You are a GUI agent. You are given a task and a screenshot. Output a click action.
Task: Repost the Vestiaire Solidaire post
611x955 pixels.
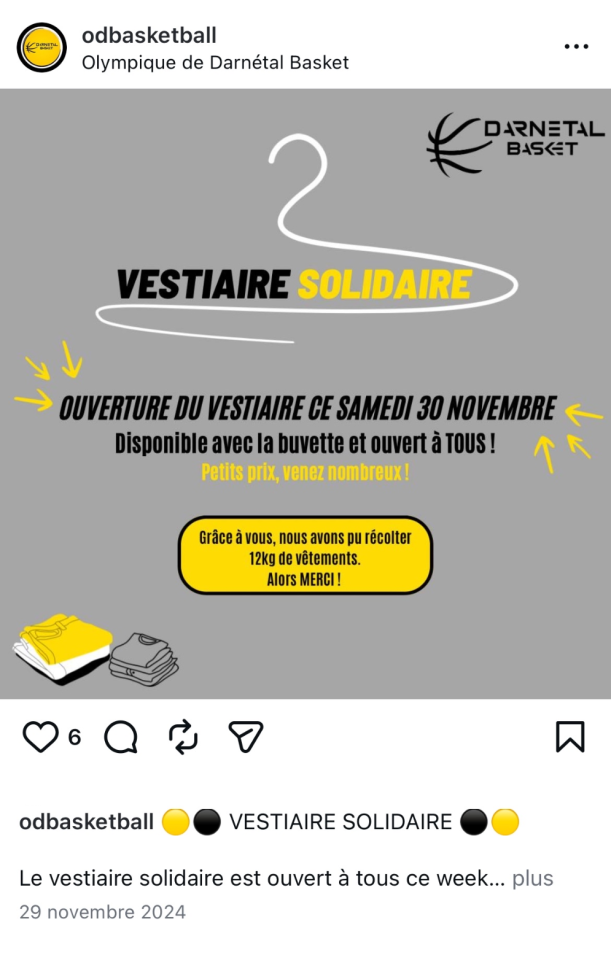click(183, 737)
